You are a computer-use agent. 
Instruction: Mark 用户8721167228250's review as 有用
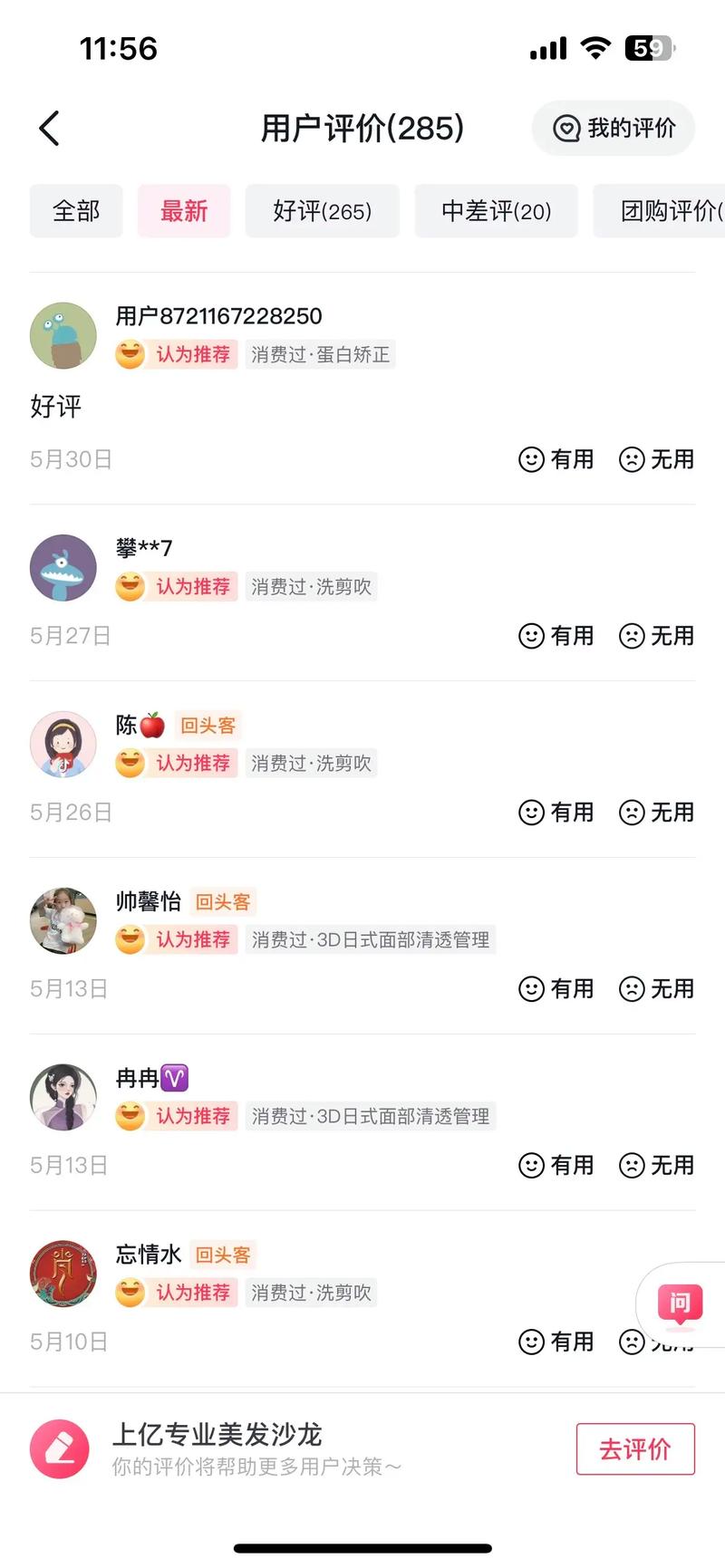[556, 459]
